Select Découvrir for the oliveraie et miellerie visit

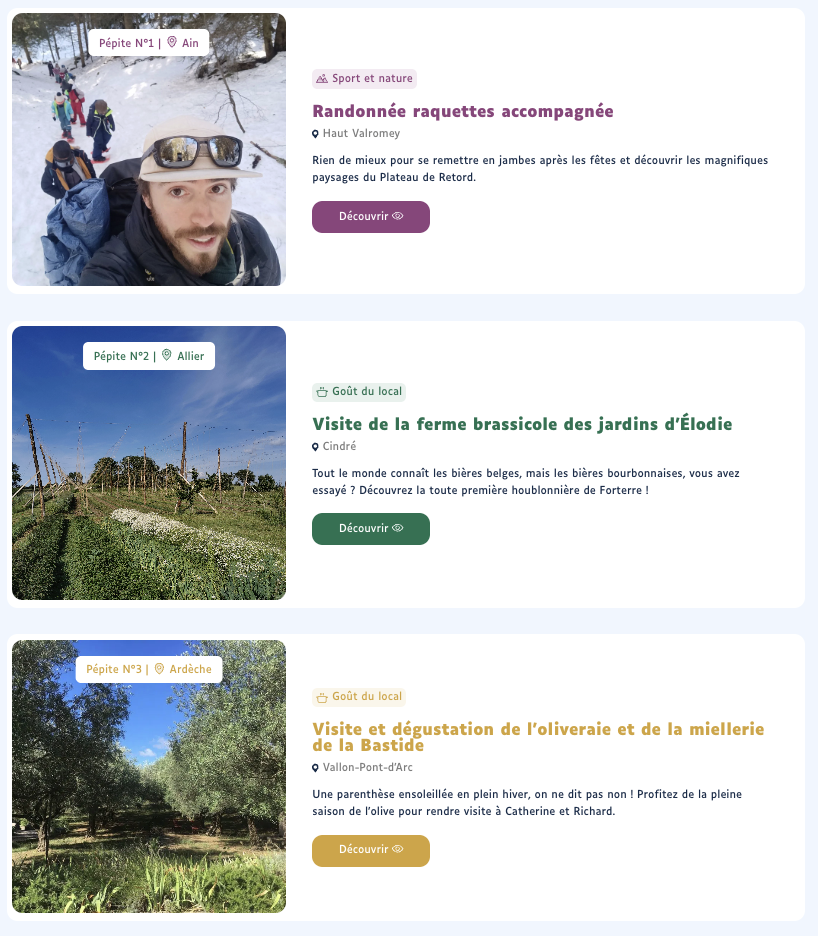tap(370, 851)
